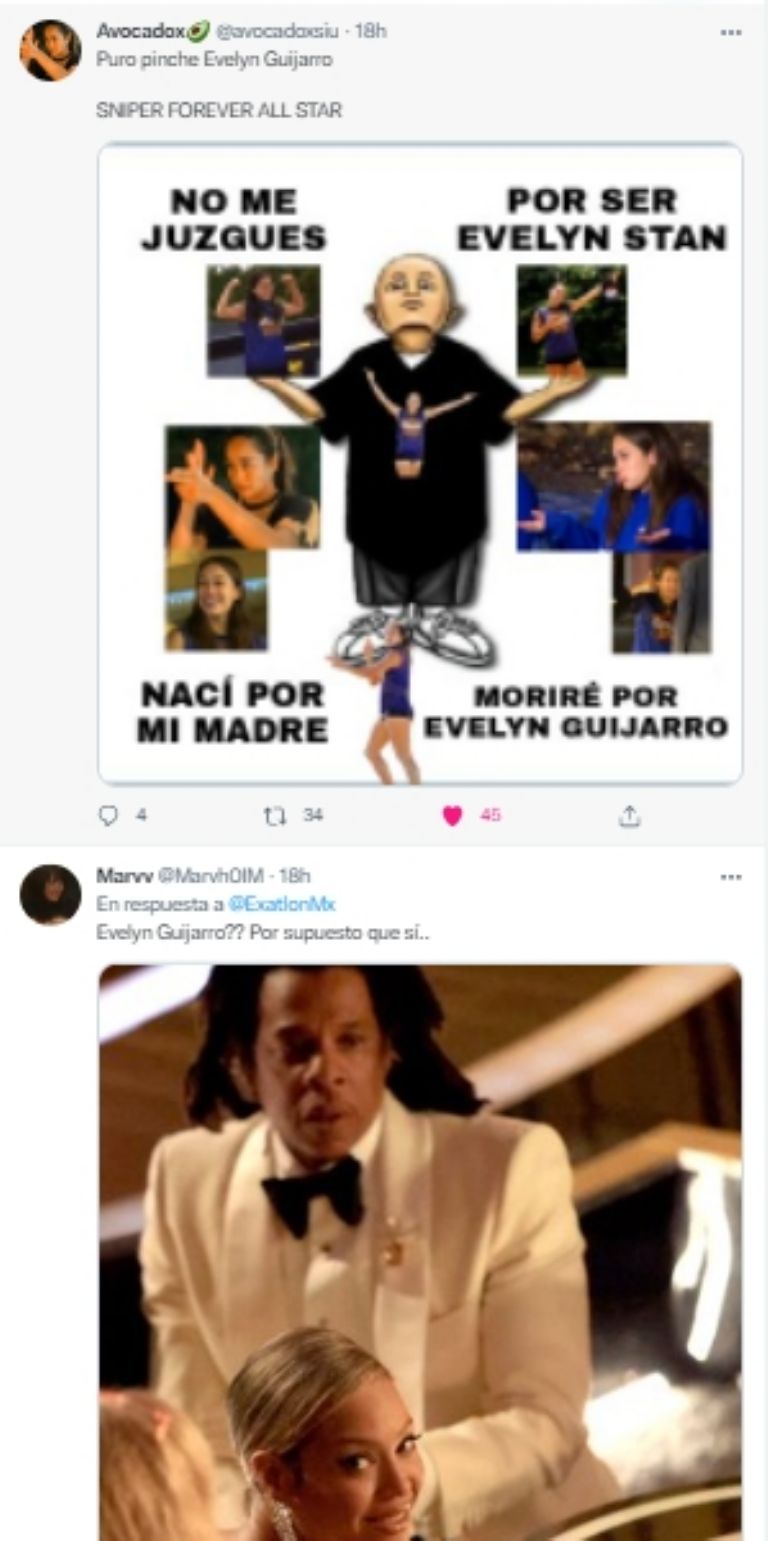Open the overflow menu on Marvv's tweet
The width and height of the screenshot is (768, 1541).
pos(731,876)
